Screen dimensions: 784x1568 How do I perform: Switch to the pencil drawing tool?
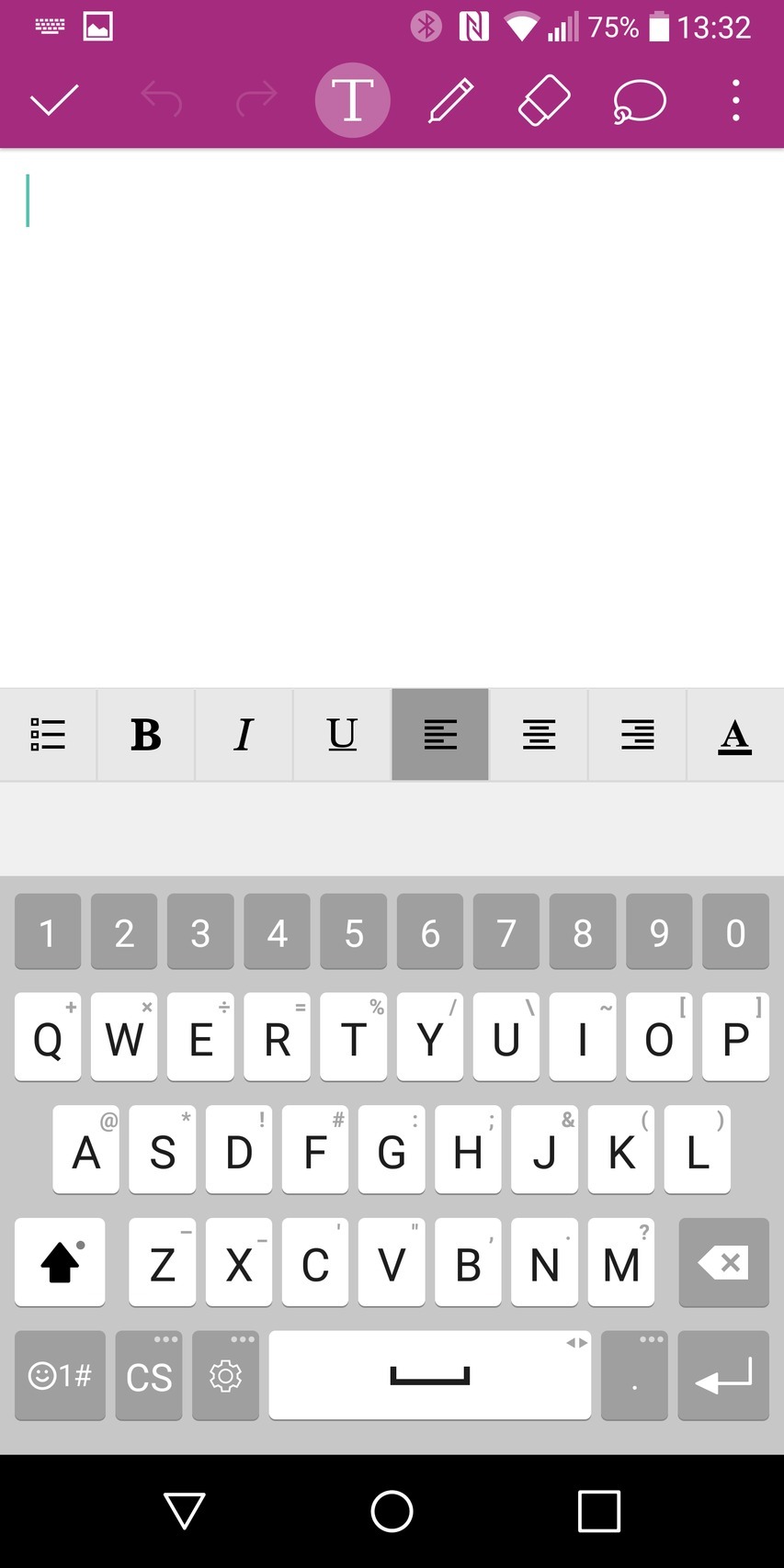coord(450,100)
